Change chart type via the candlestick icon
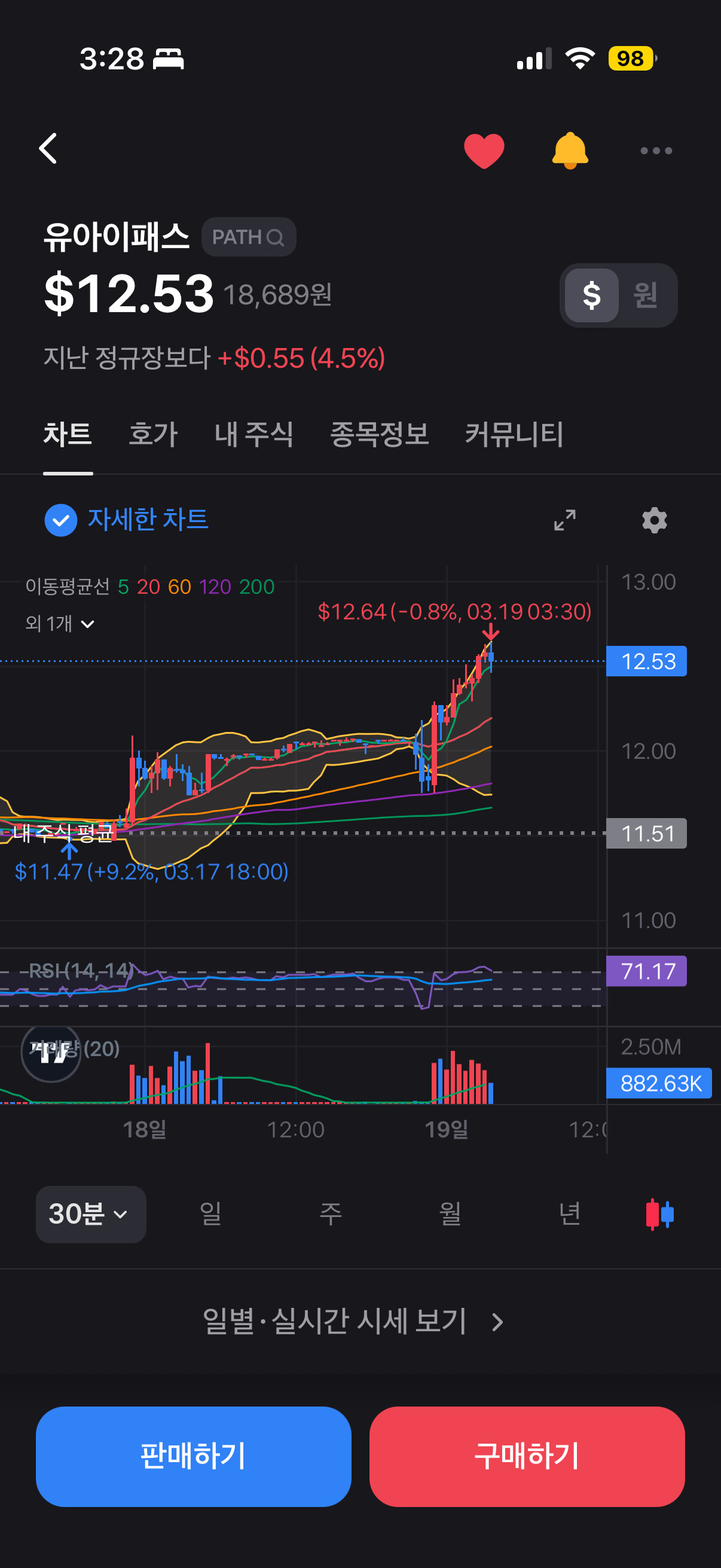The image size is (721, 1568). [x=659, y=1215]
